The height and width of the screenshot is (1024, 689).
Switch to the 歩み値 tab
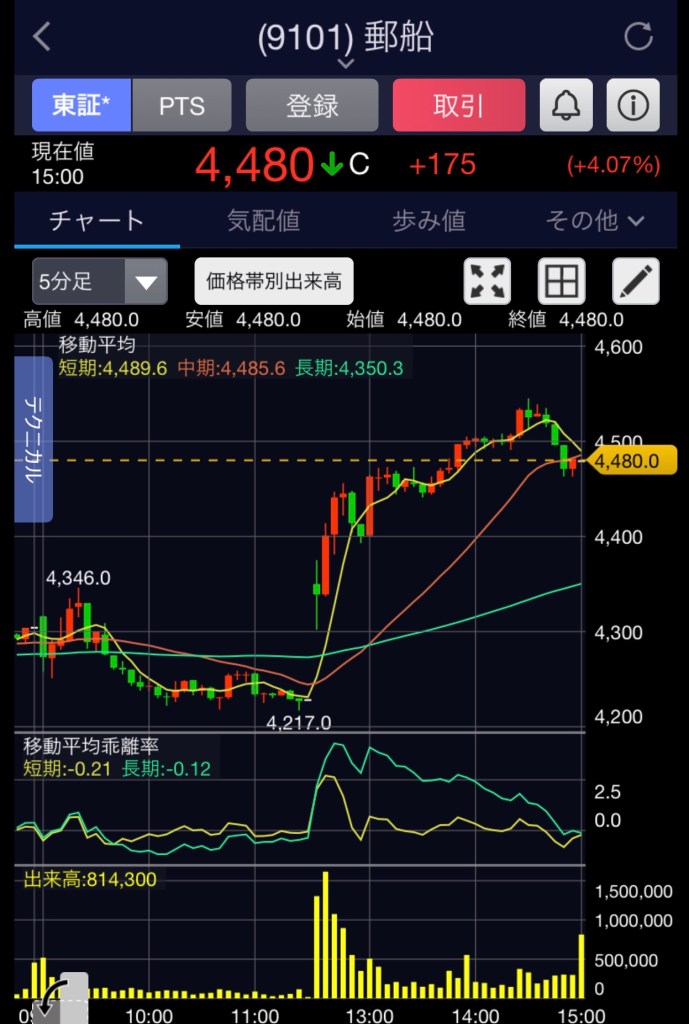(x=428, y=221)
